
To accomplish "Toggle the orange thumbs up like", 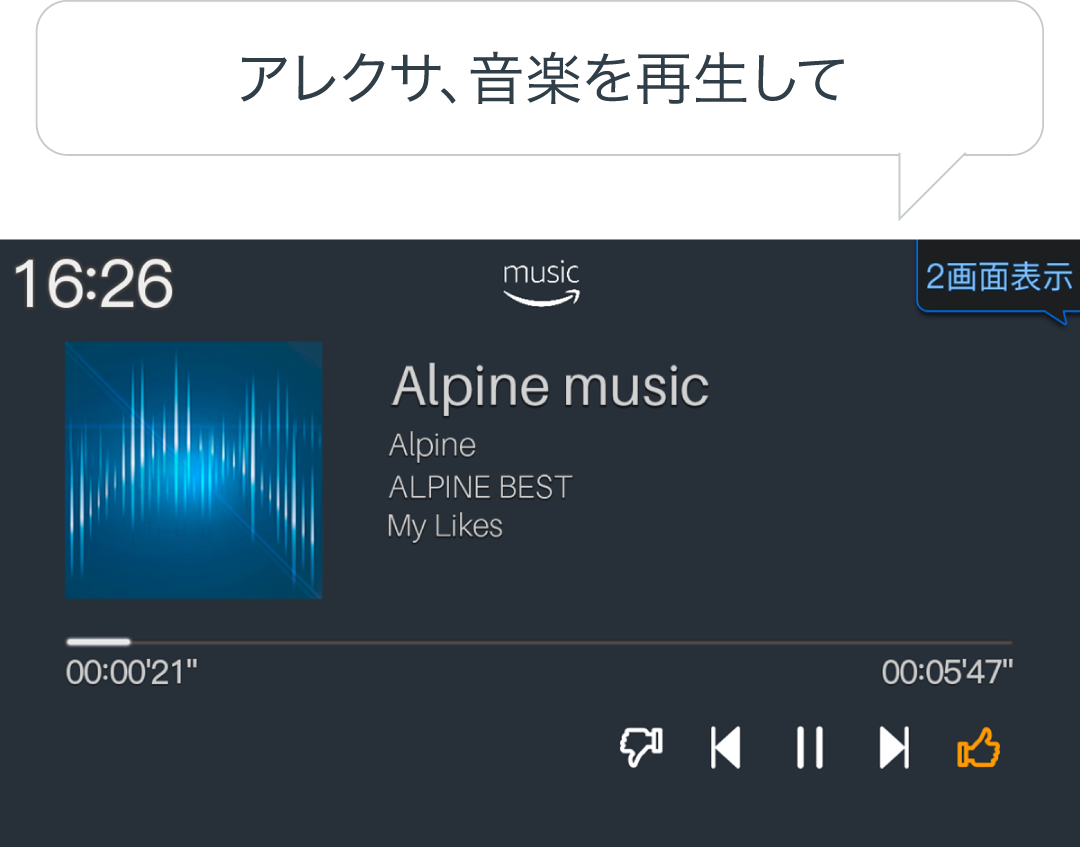I will tap(978, 747).
